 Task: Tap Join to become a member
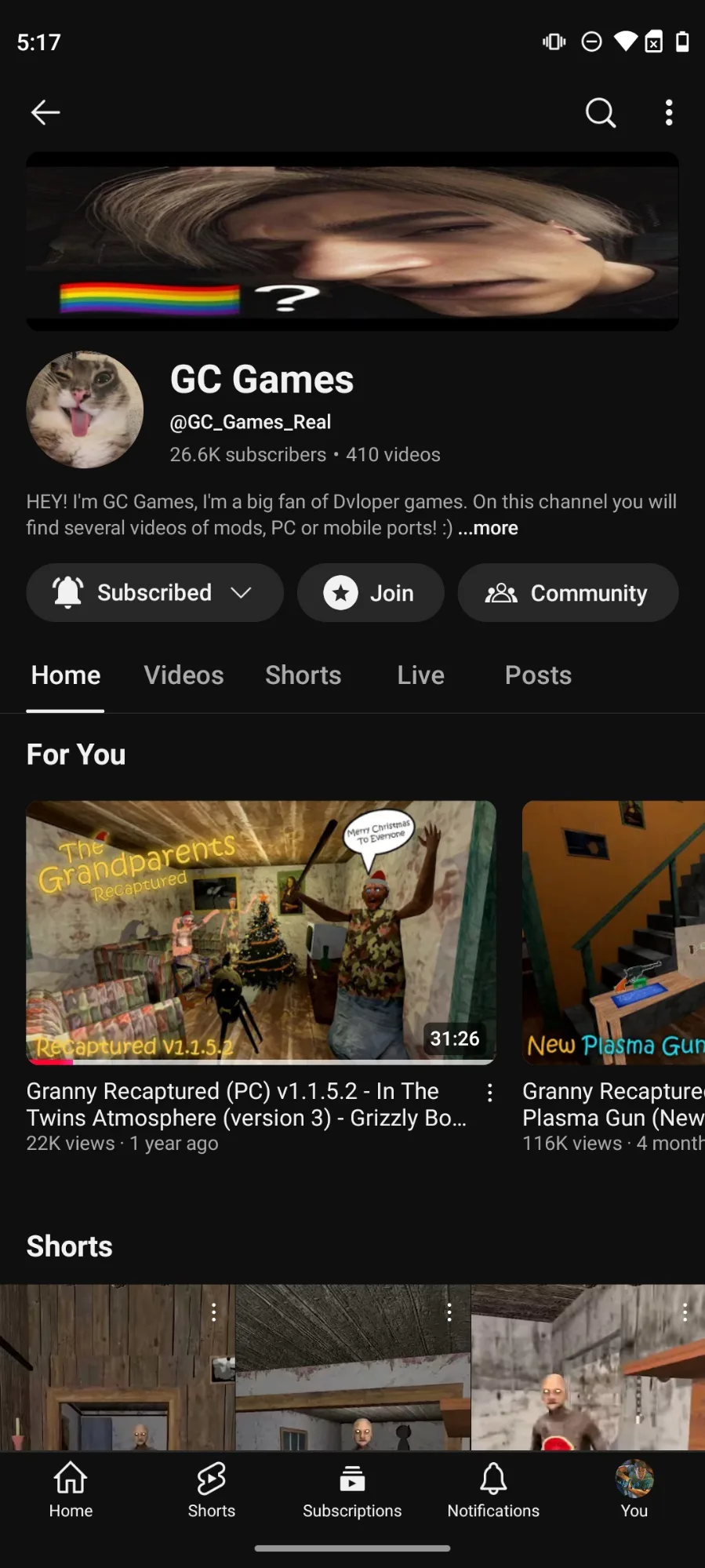[x=370, y=593]
